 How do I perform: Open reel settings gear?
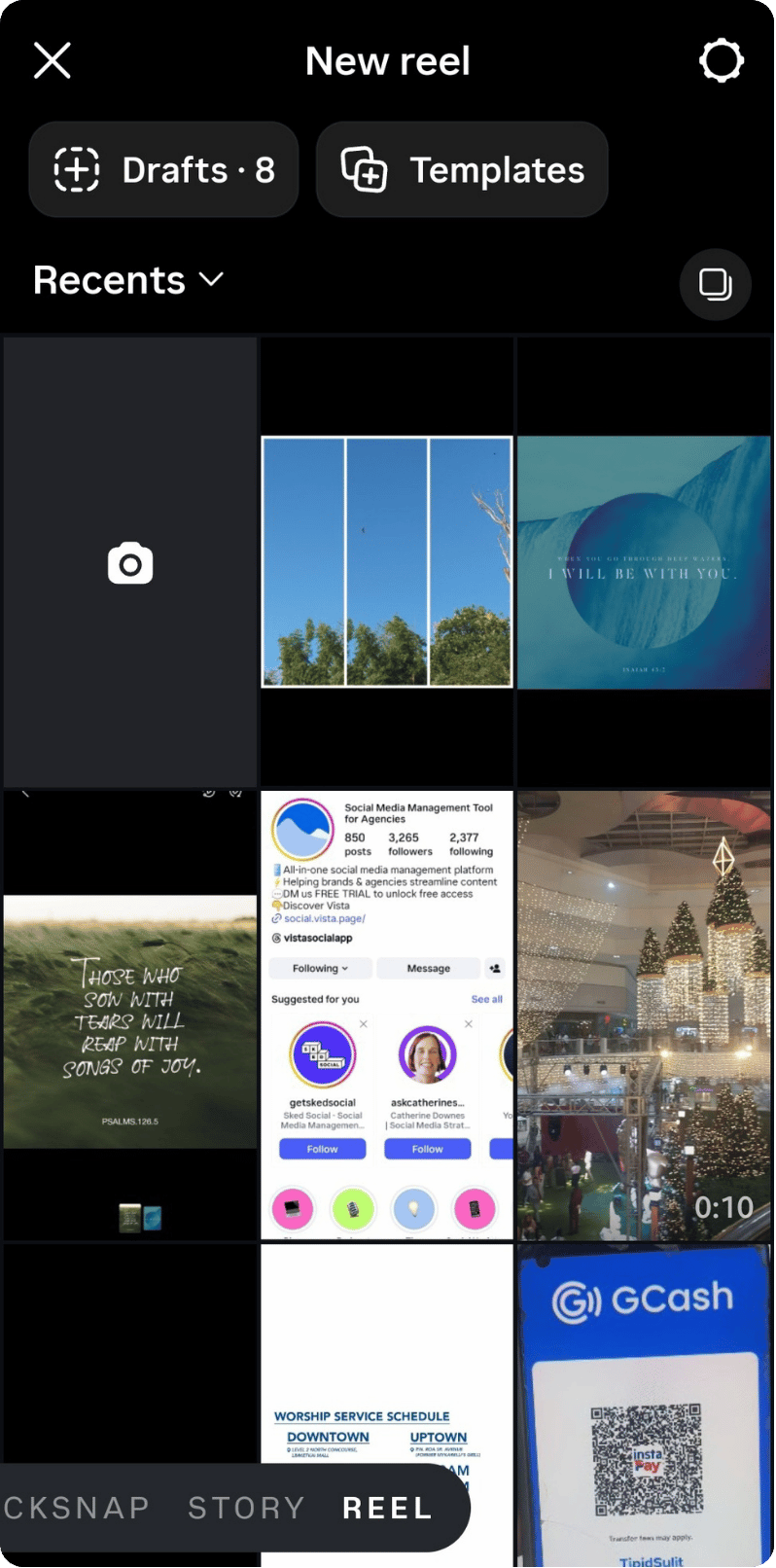click(x=721, y=60)
